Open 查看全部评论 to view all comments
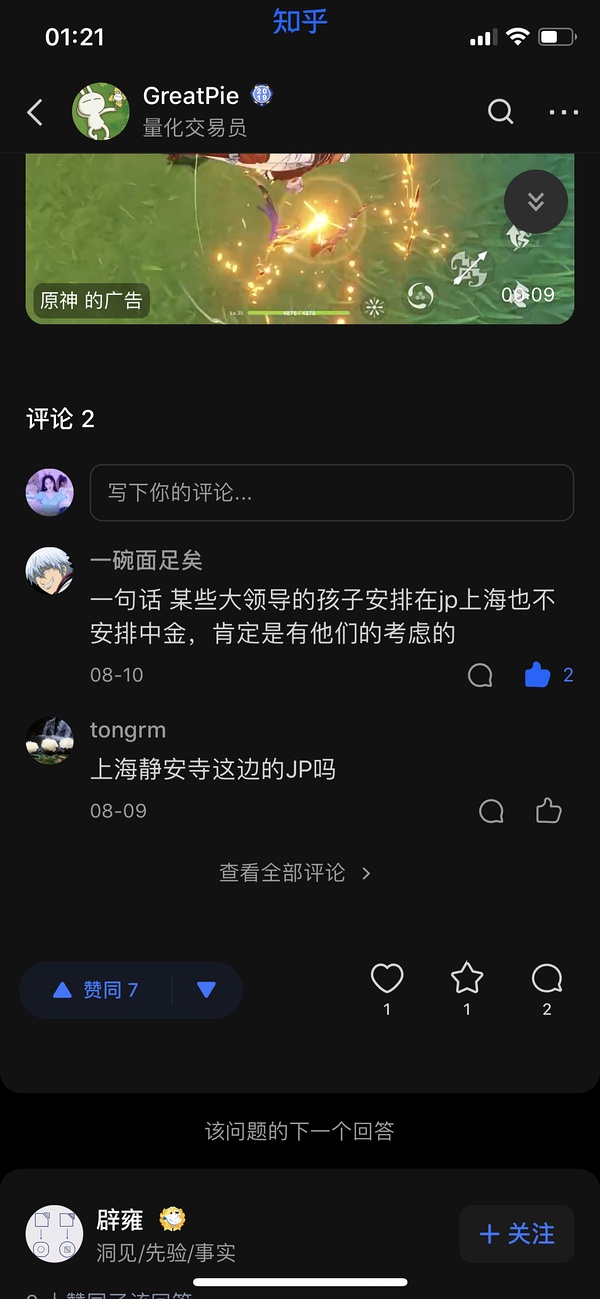Image resolution: width=600 pixels, height=1299 pixels. (295, 873)
